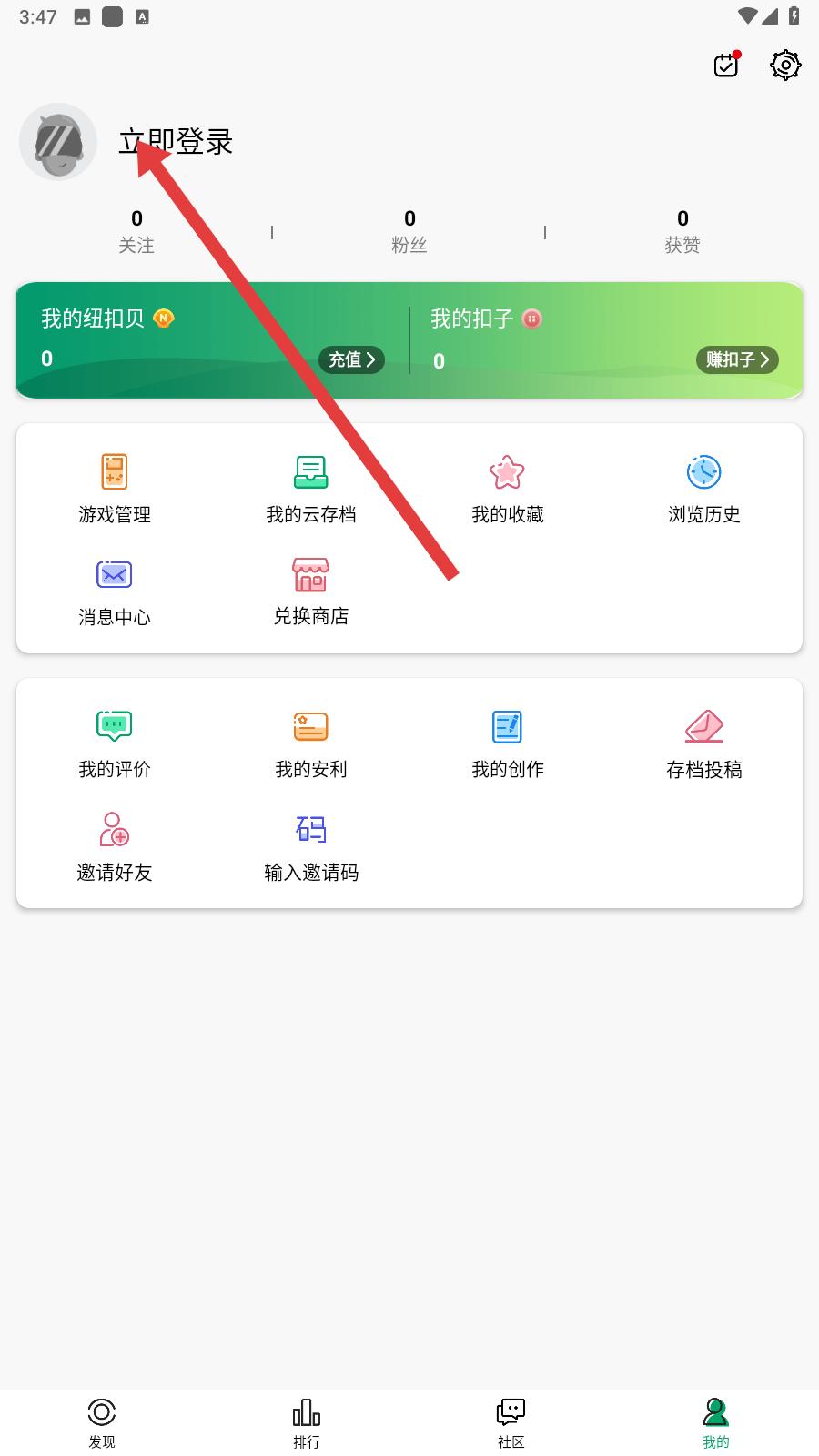
Task: Open the daily check-in calendar icon
Action: [x=726, y=65]
